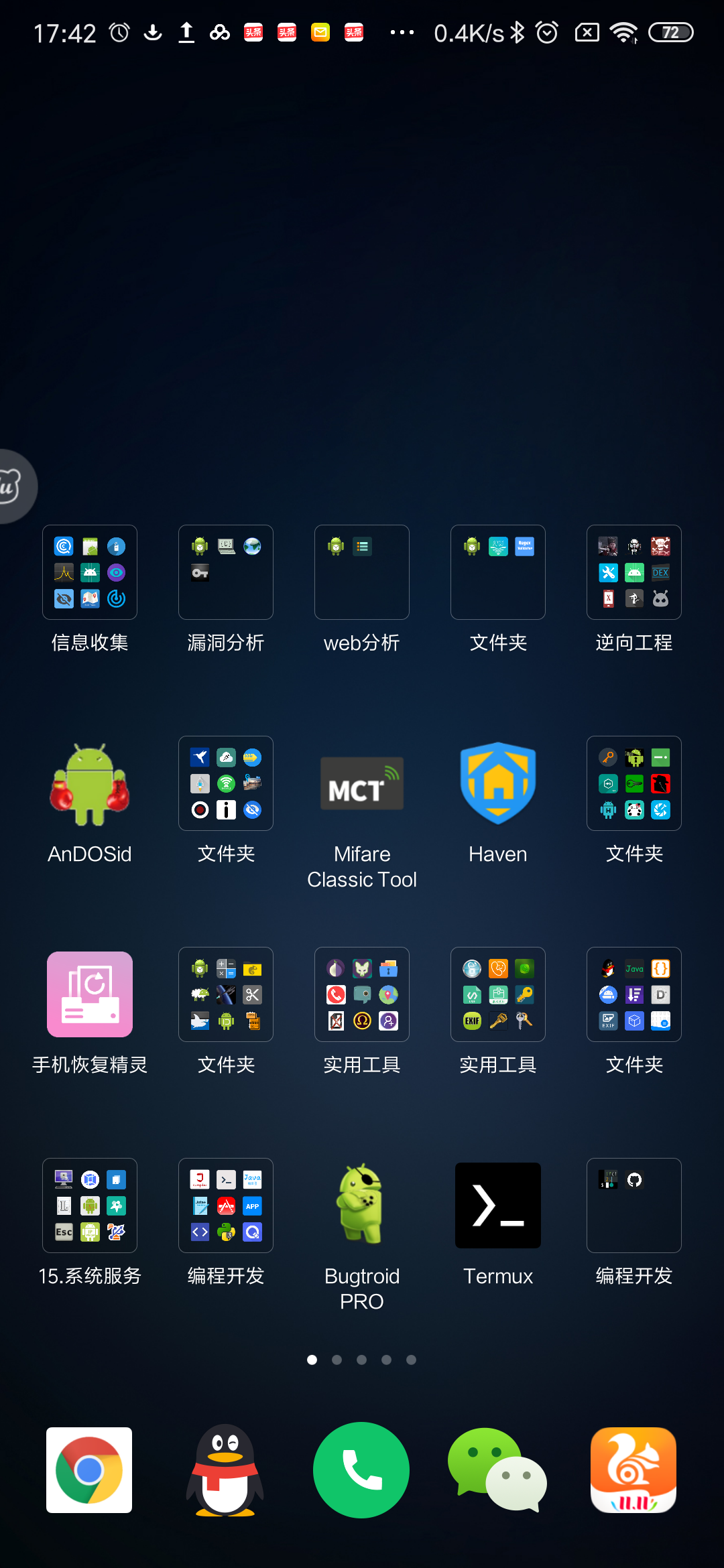Launch QQ penguin app in dock
Screen dimensions: 724x1568
pyautogui.click(x=225, y=1470)
